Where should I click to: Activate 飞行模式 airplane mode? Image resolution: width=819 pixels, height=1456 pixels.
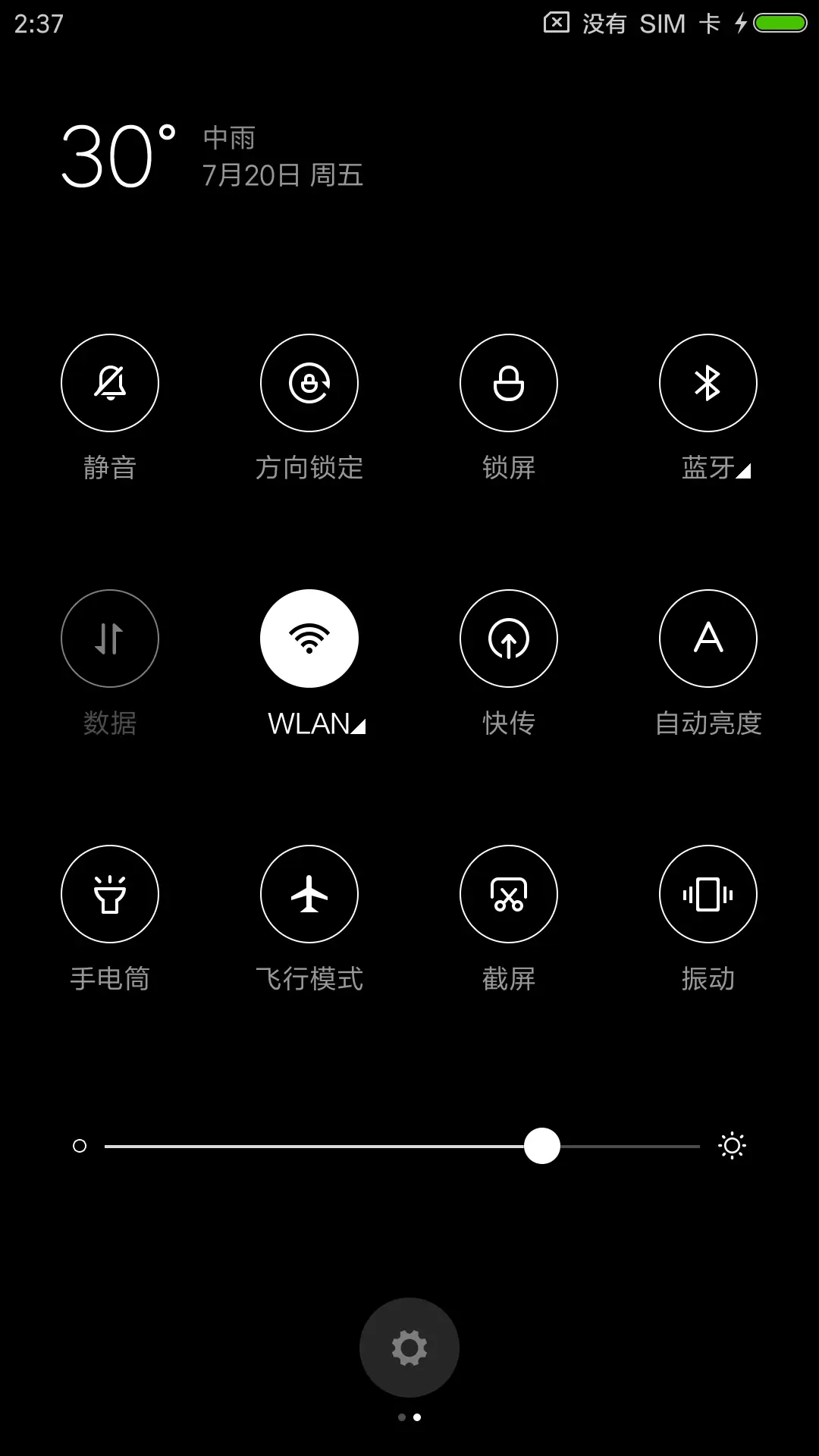point(309,894)
